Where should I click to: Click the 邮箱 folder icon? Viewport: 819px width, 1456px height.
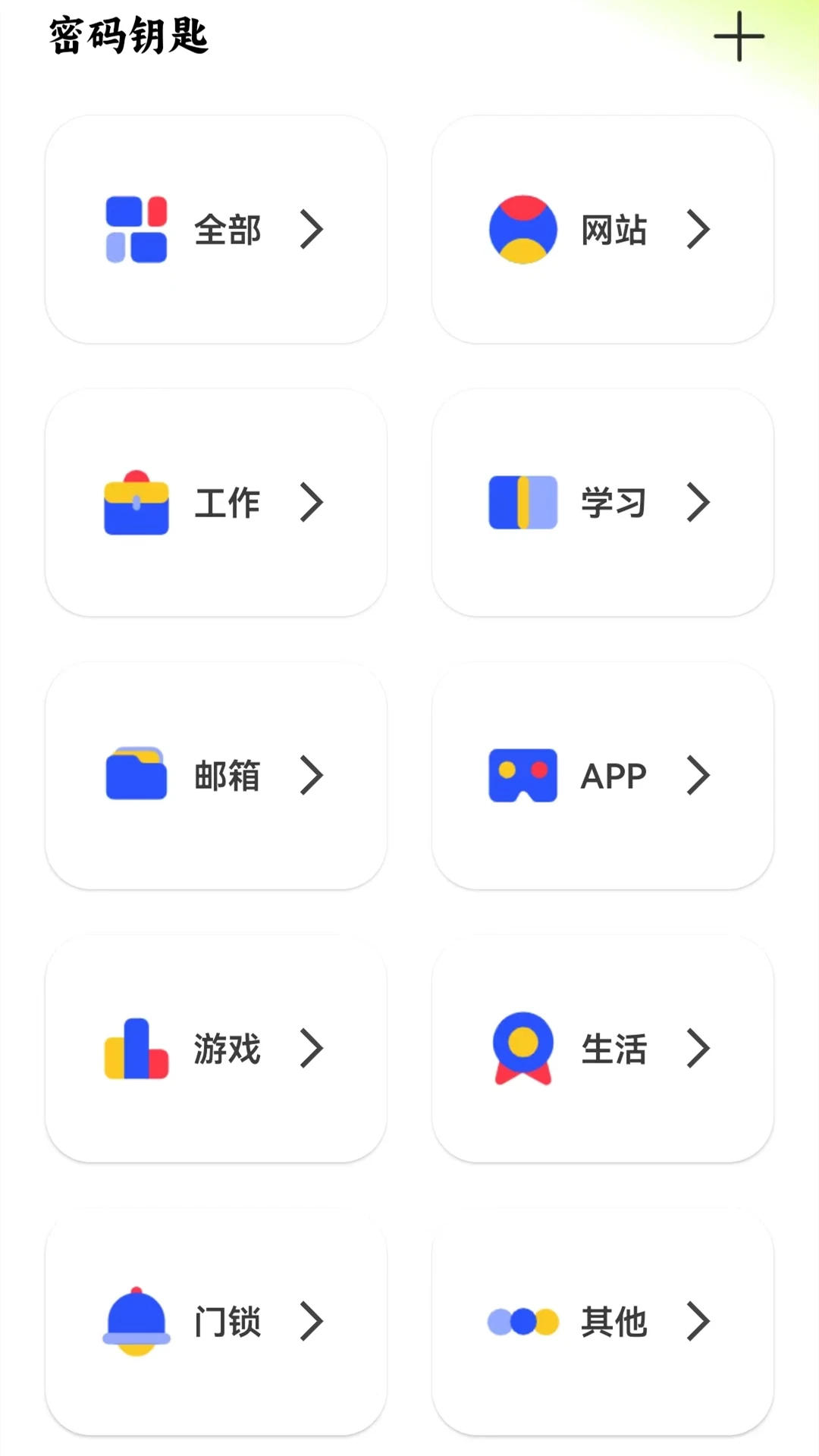[135, 775]
